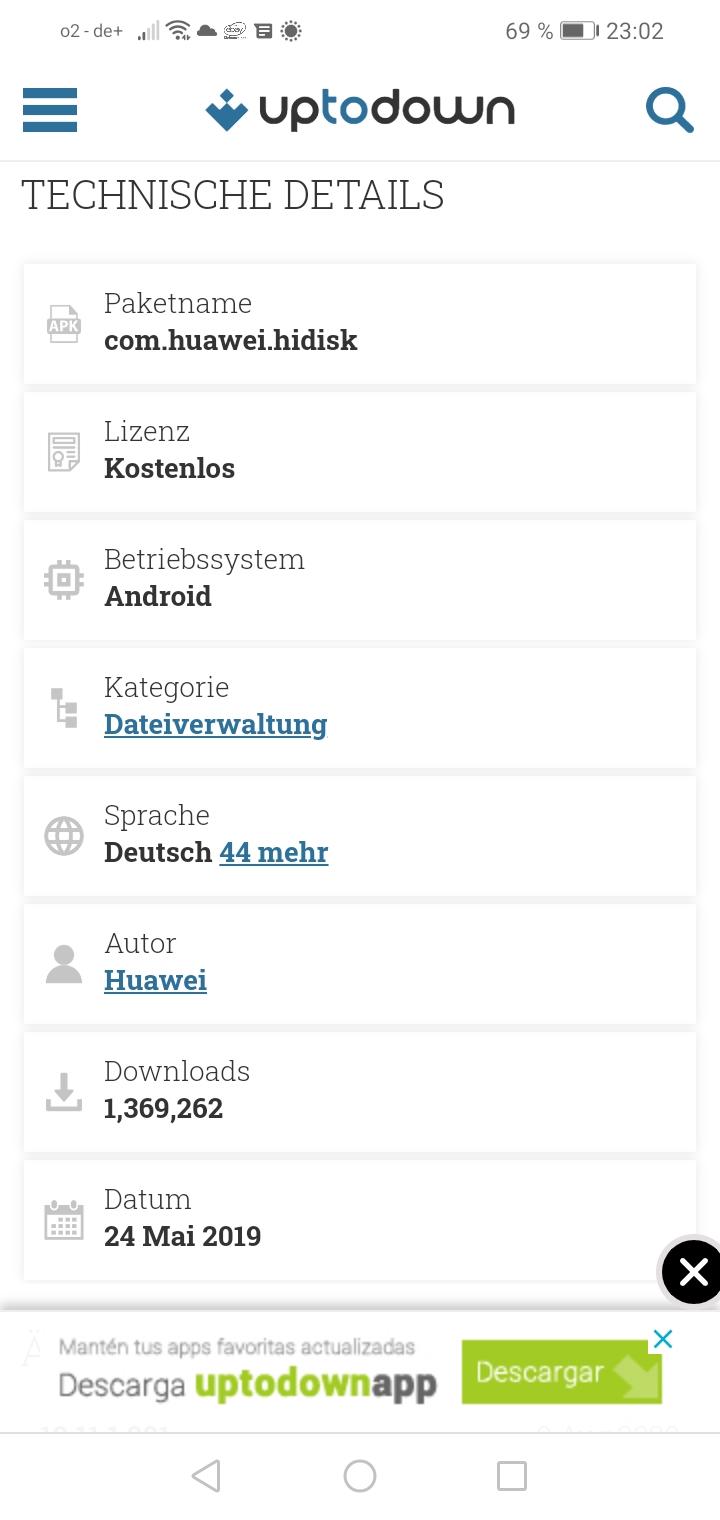
Task: Dismiss with the black X button
Action: tap(691, 1271)
